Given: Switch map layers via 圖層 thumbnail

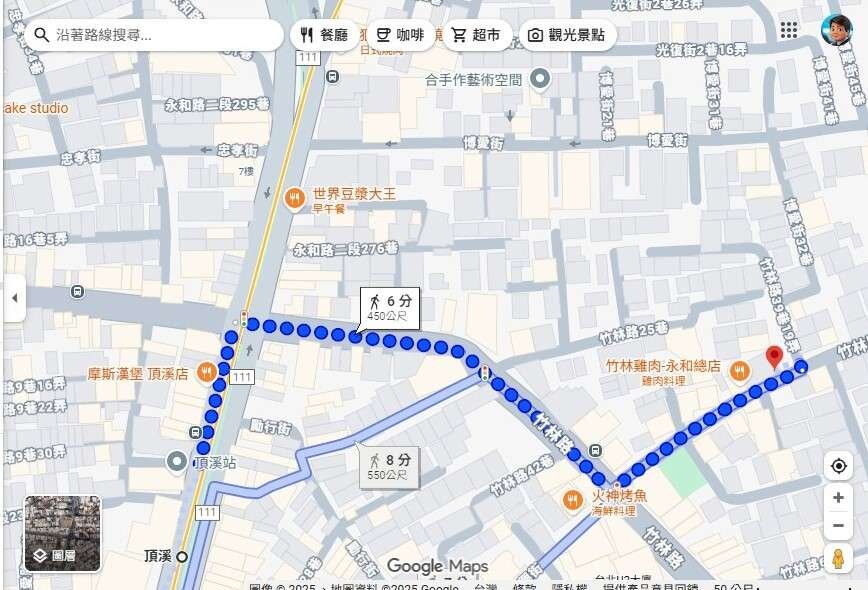Looking at the screenshot, I should point(62,533).
